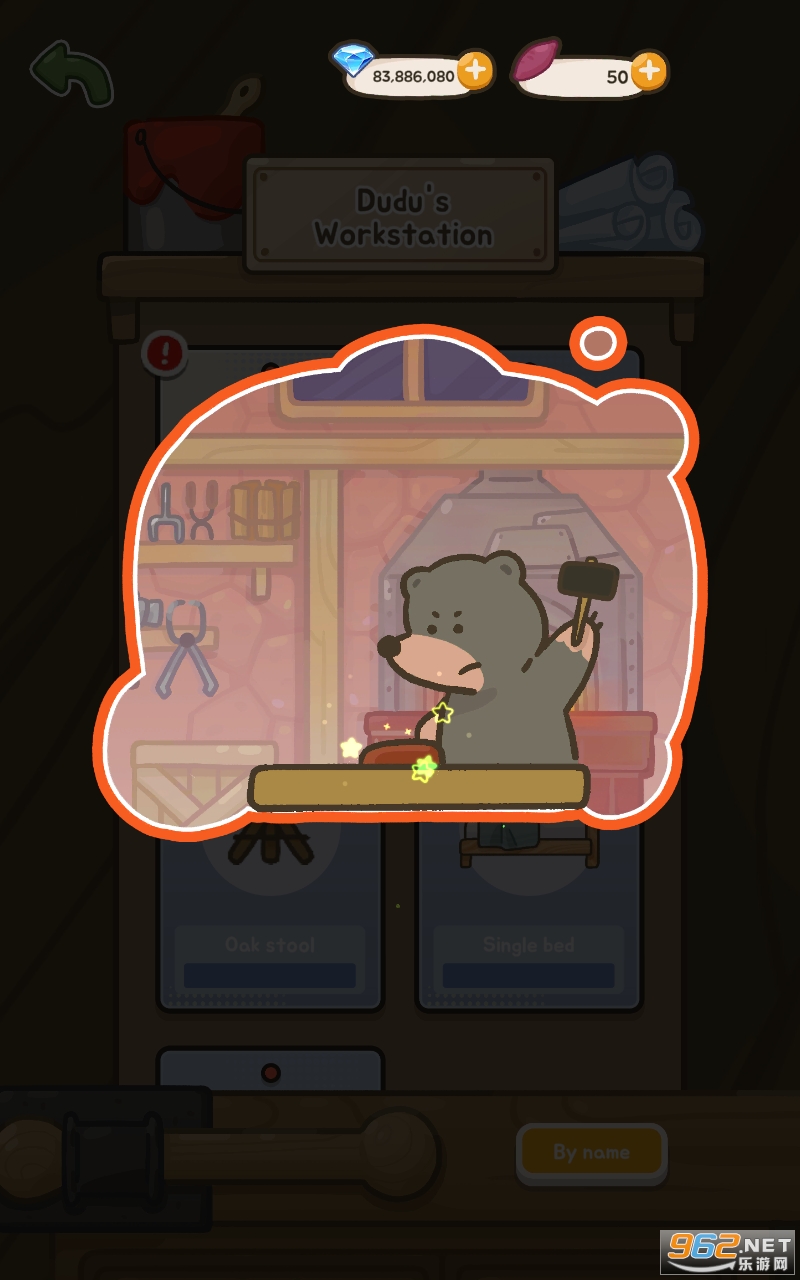Open the Oak stool card
The height and width of the screenshot is (1280, 800).
(270, 680)
